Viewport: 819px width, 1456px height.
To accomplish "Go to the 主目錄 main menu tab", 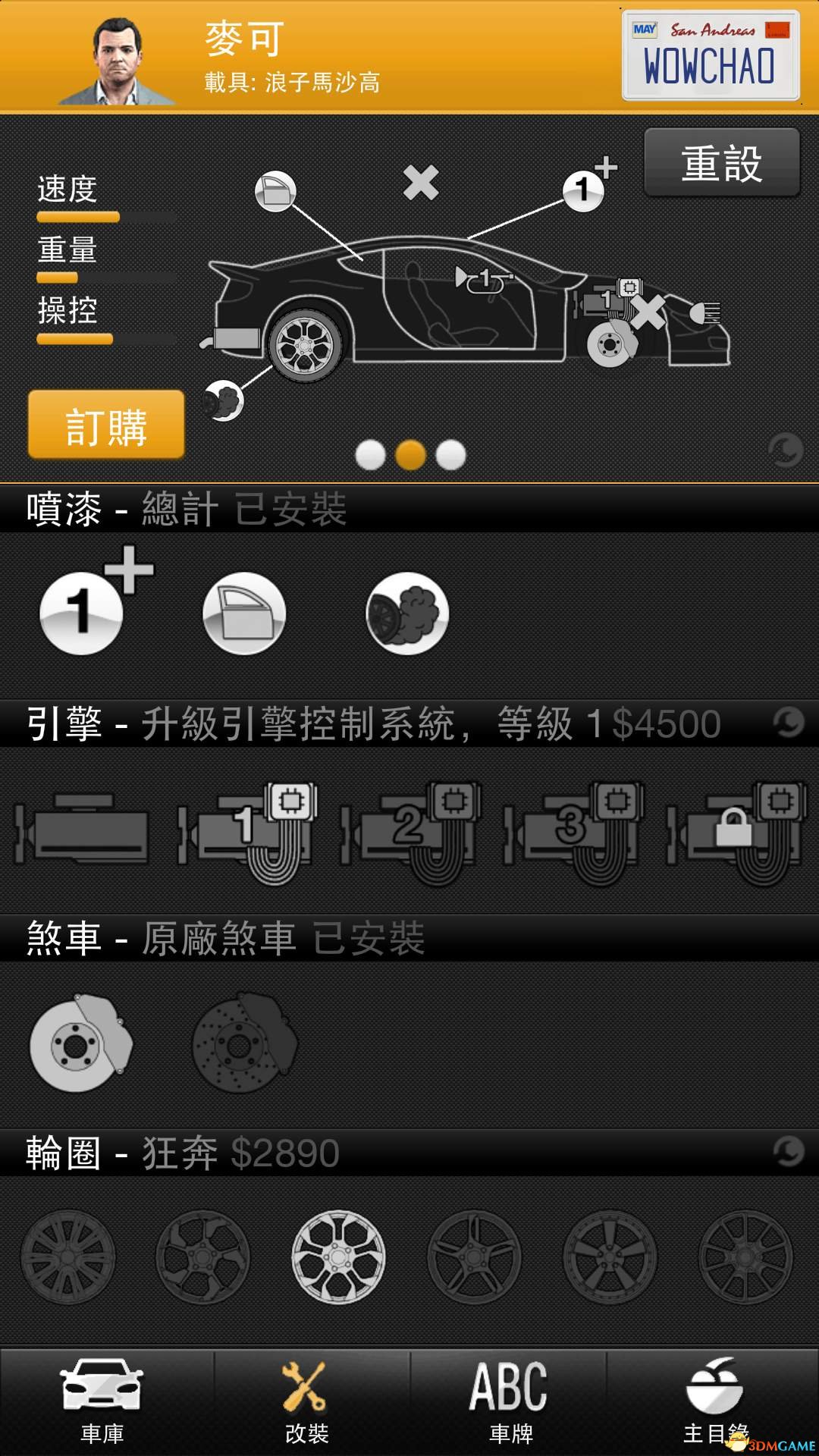I will [x=714, y=1401].
